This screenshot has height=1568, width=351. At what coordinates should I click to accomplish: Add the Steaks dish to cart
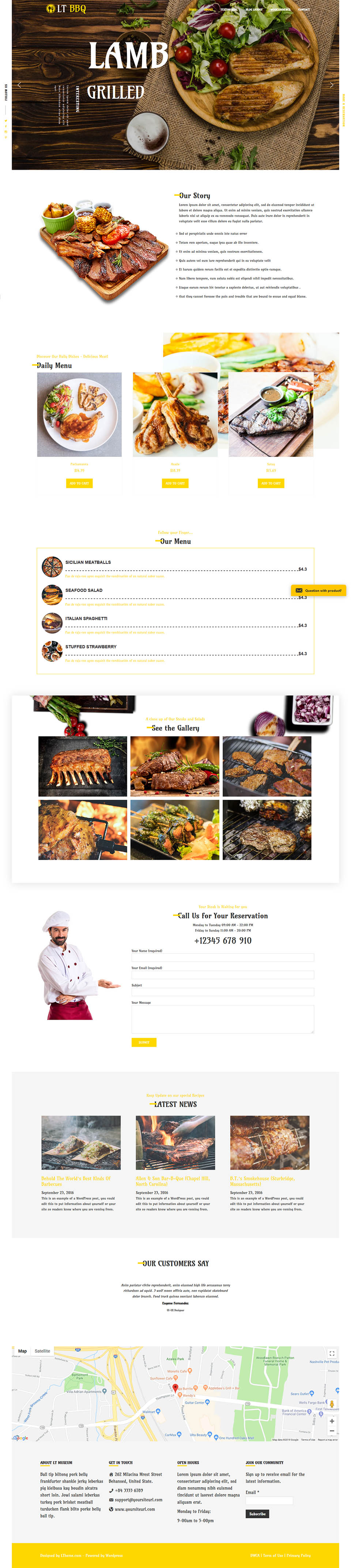click(175, 483)
